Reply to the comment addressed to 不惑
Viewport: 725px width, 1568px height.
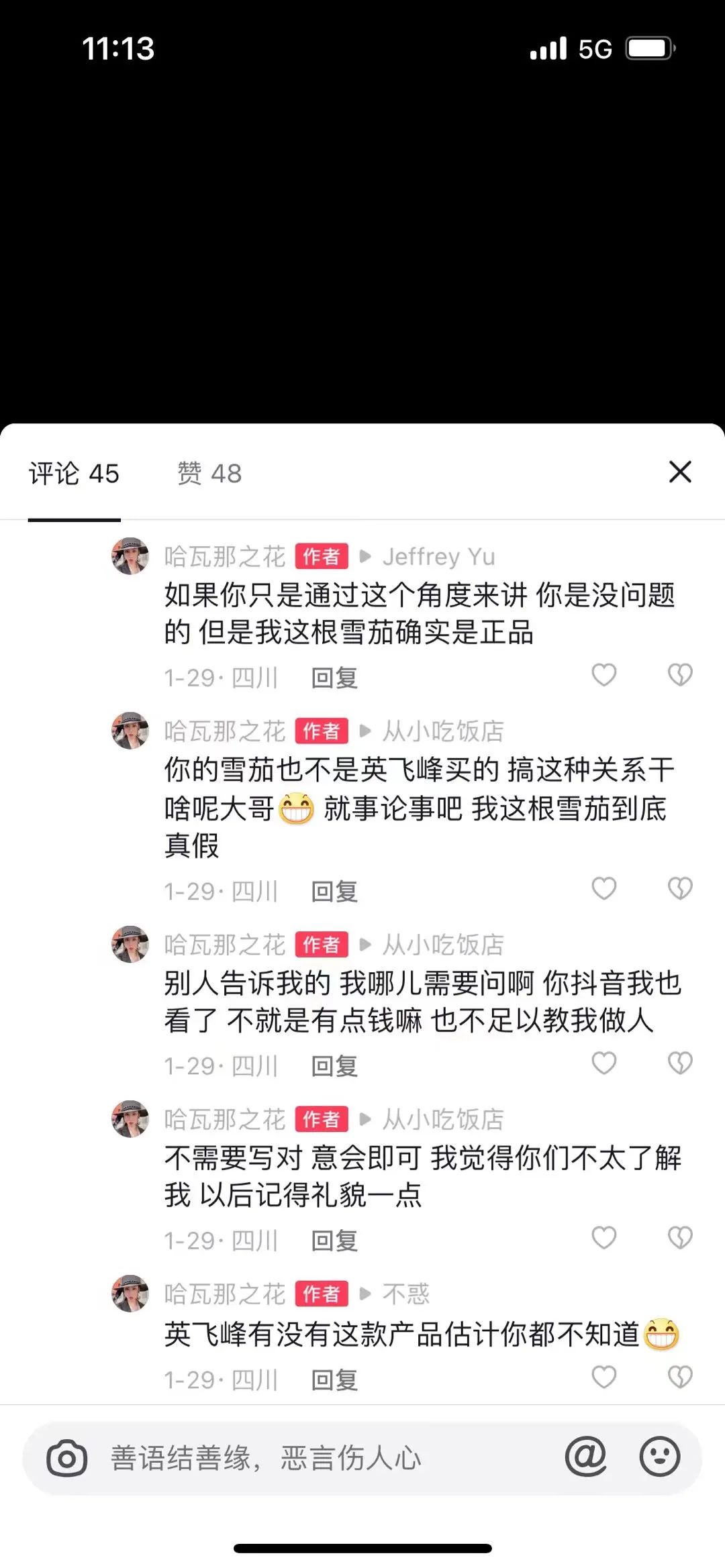point(334,1380)
